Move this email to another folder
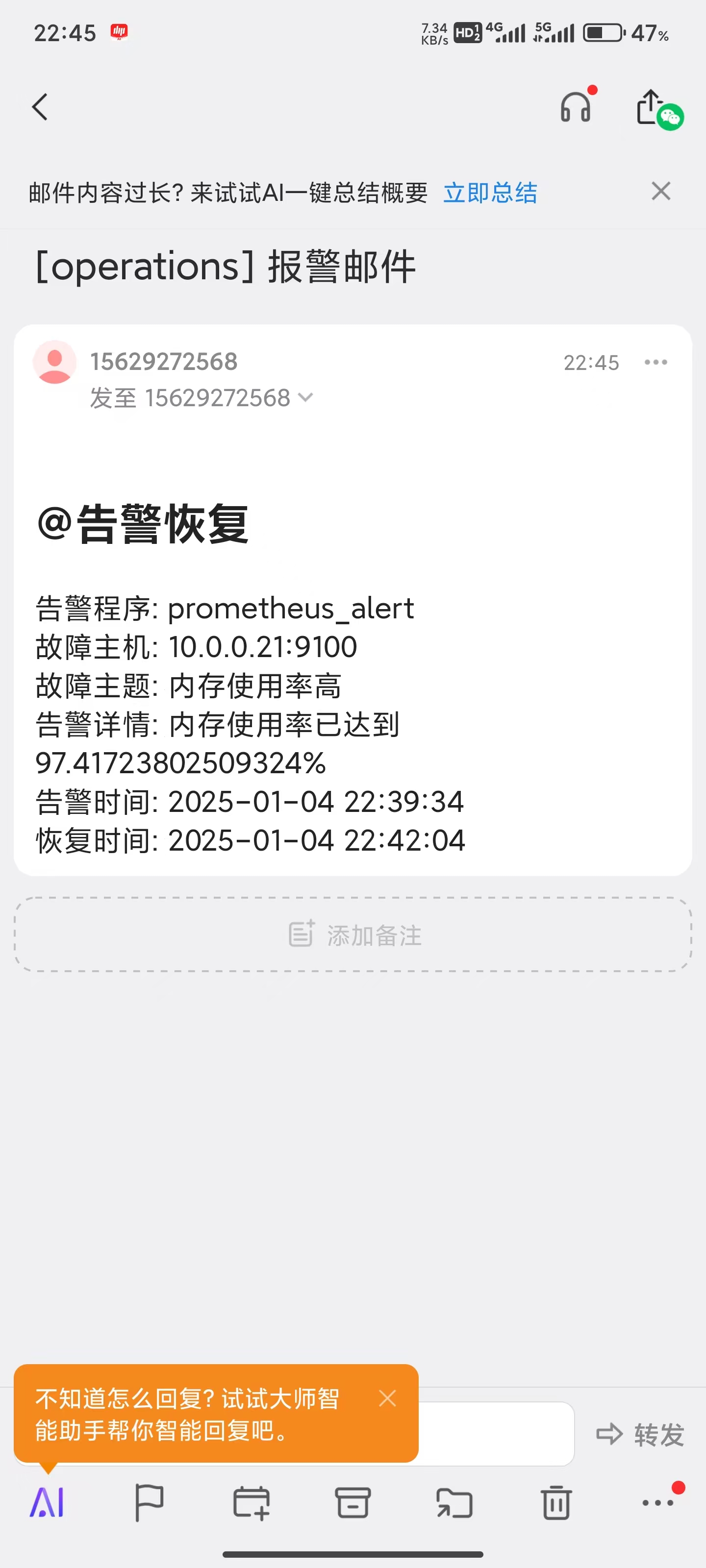Viewport: 706px width, 1568px height. tap(454, 1502)
